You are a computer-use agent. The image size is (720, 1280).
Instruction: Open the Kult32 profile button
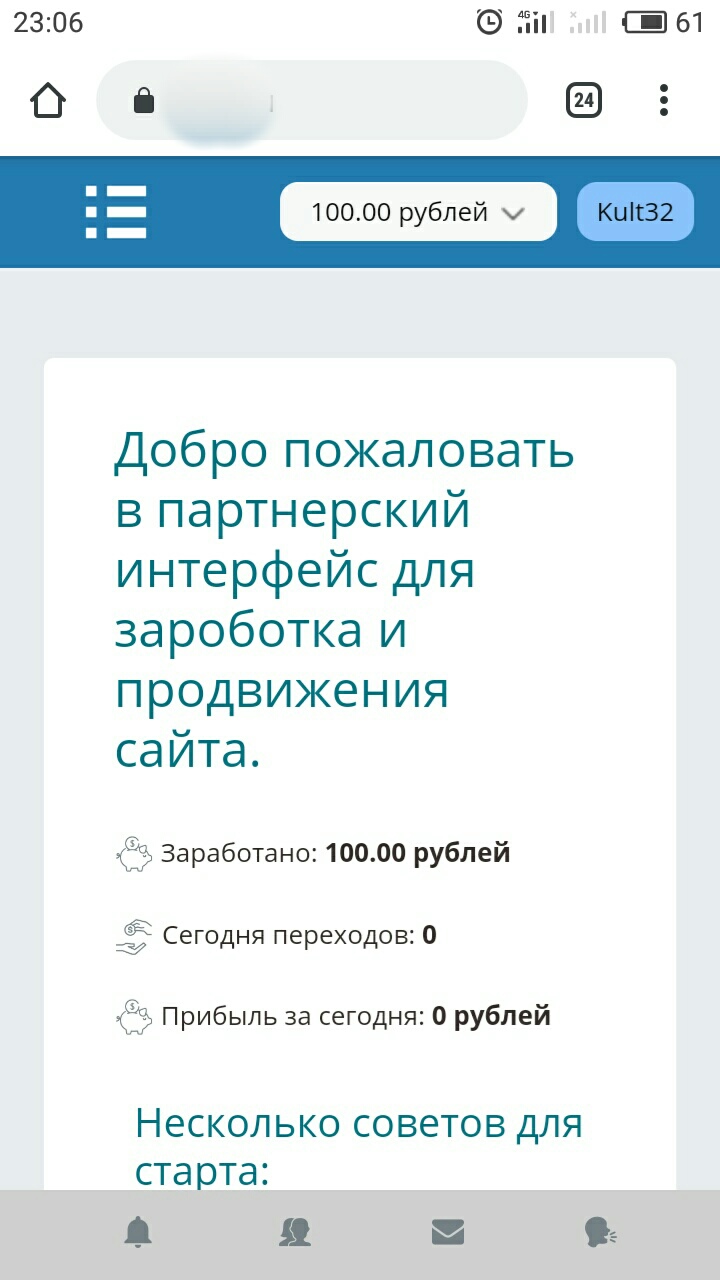click(x=635, y=212)
